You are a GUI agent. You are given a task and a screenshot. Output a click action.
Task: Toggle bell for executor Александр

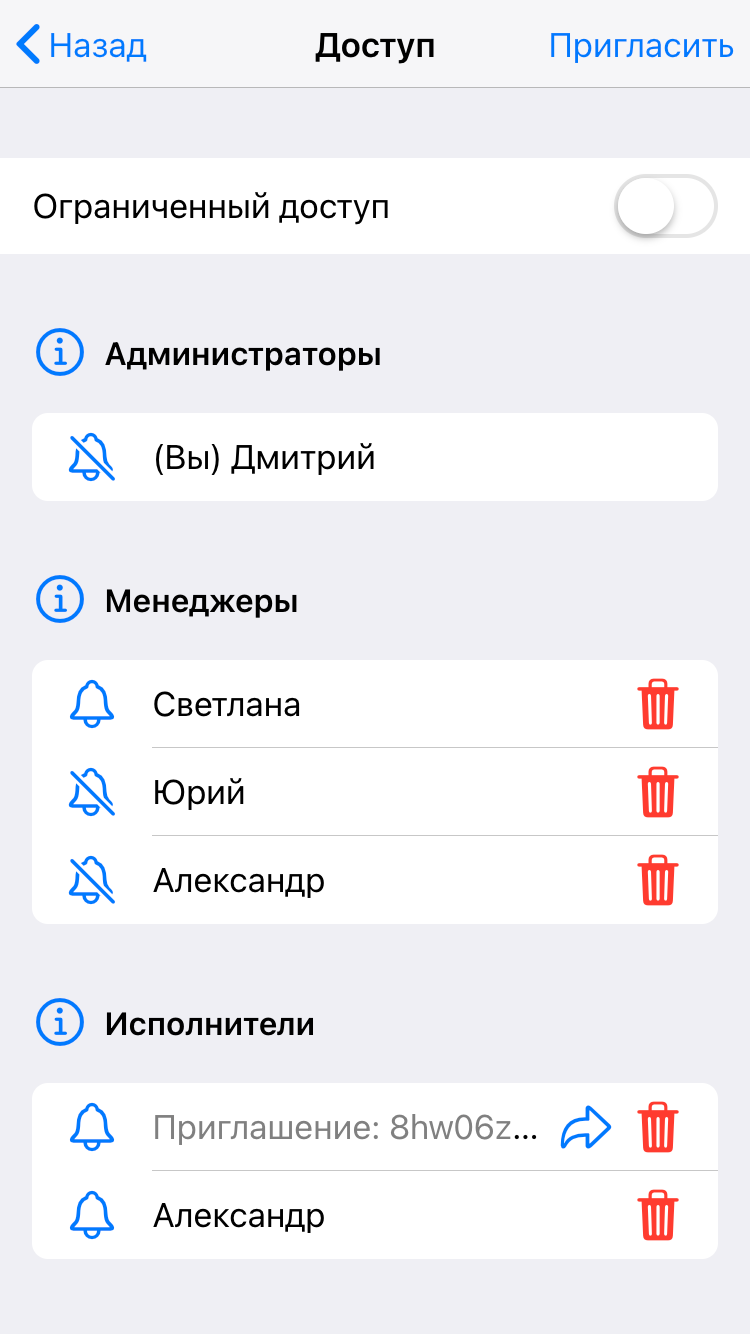(91, 1215)
